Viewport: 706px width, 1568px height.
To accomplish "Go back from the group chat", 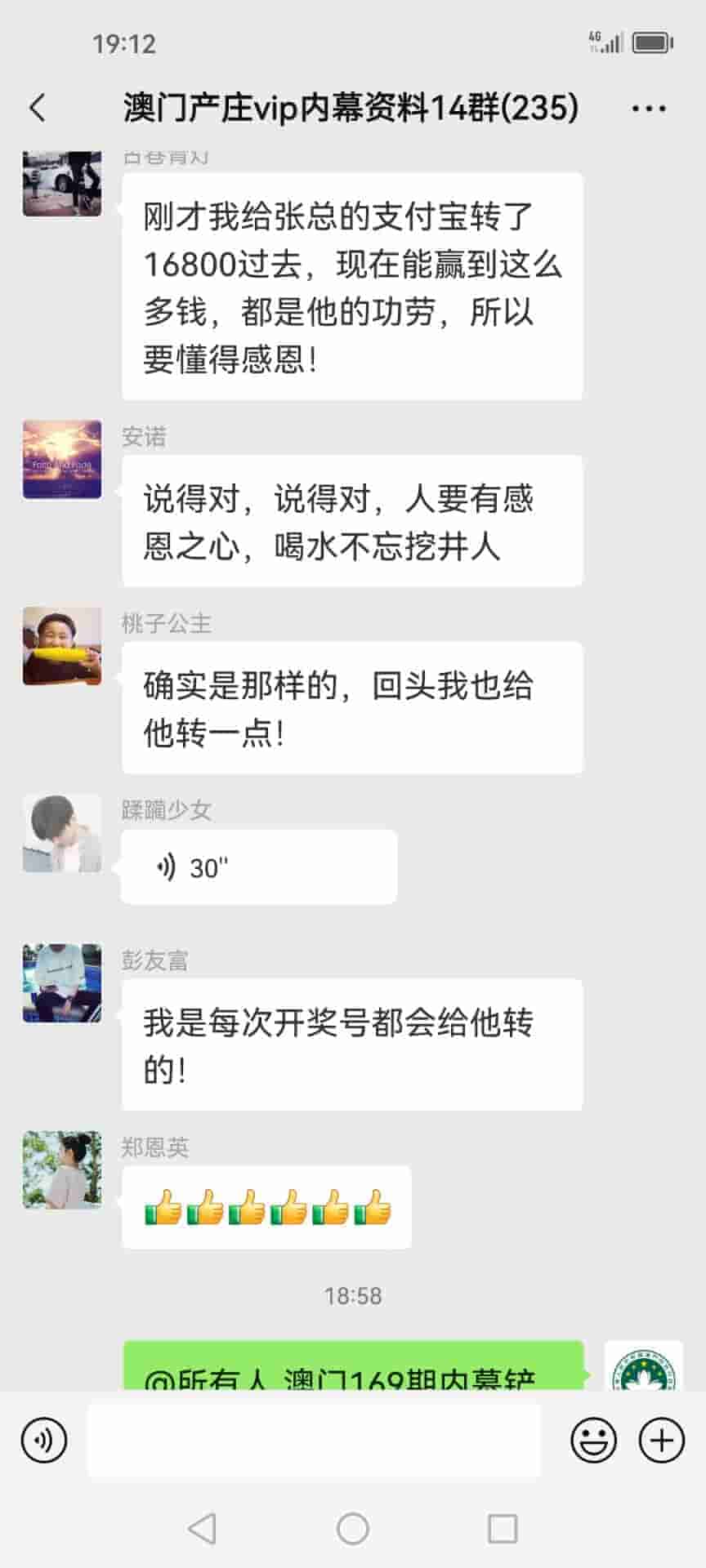I will coord(38,108).
